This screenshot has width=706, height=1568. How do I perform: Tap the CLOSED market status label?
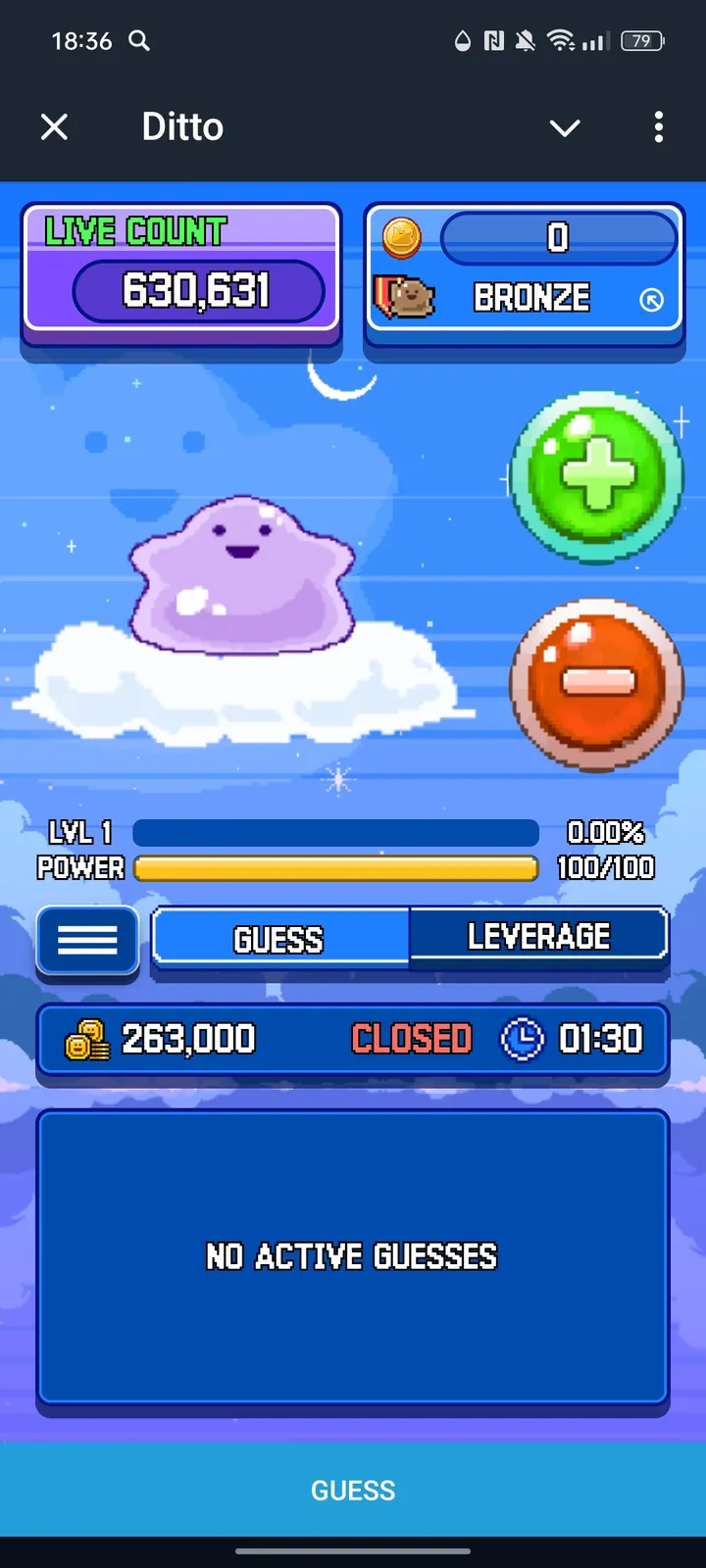(x=411, y=1040)
